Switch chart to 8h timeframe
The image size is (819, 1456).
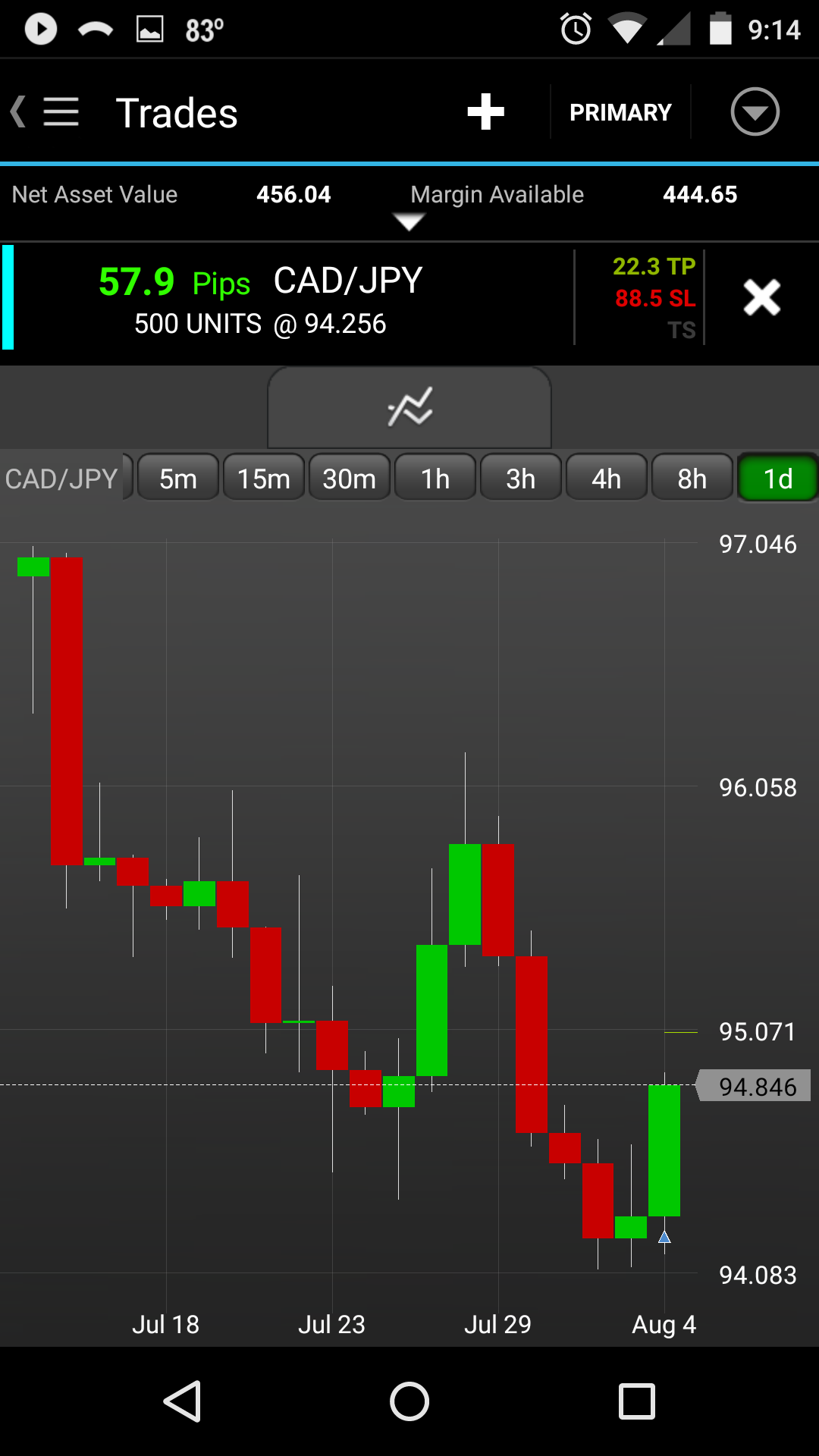(692, 479)
